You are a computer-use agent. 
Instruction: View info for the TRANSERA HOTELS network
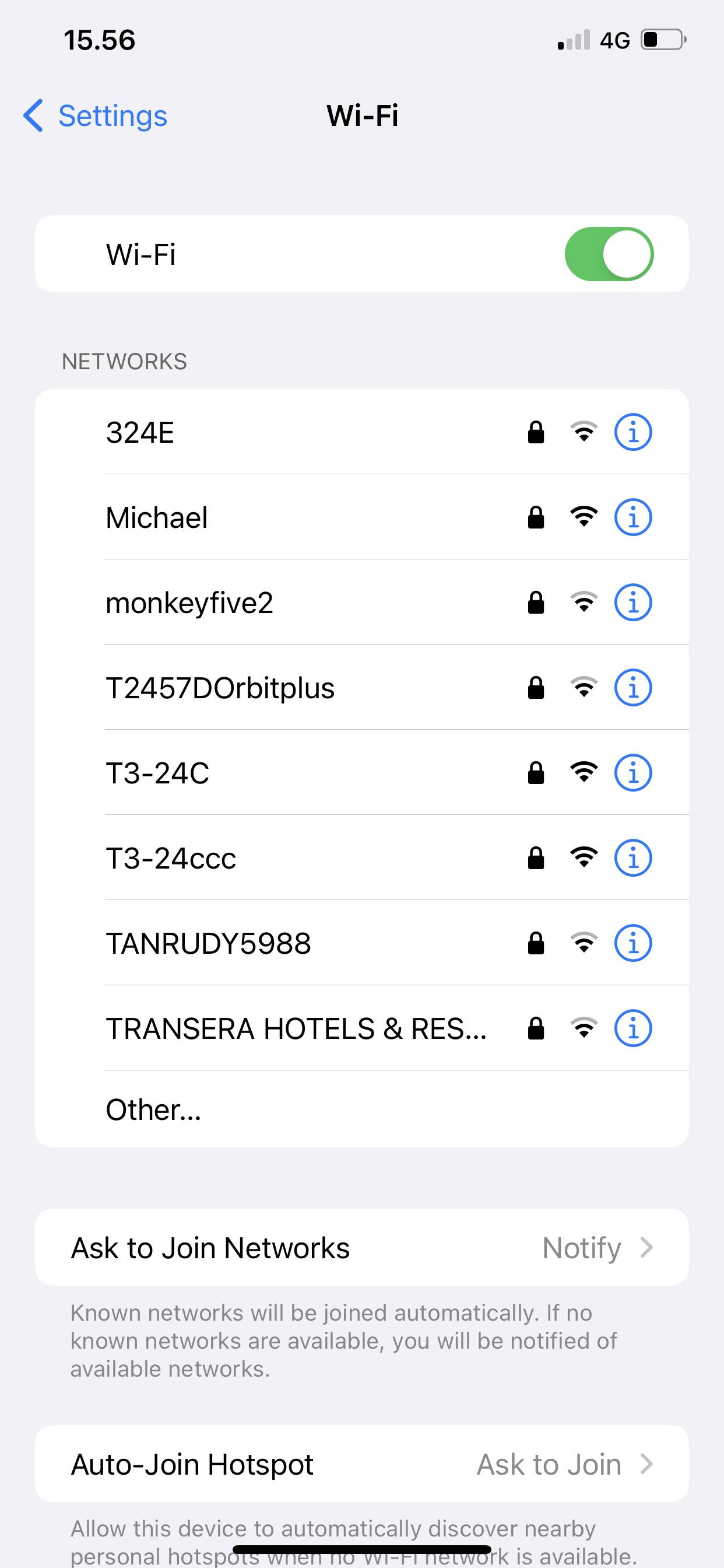[632, 1030]
